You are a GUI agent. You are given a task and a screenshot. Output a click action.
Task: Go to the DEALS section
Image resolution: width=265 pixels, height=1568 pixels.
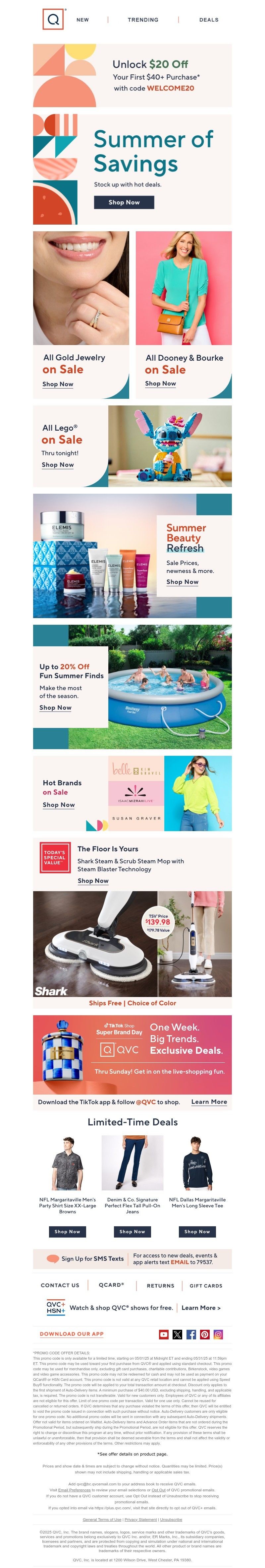tap(208, 20)
